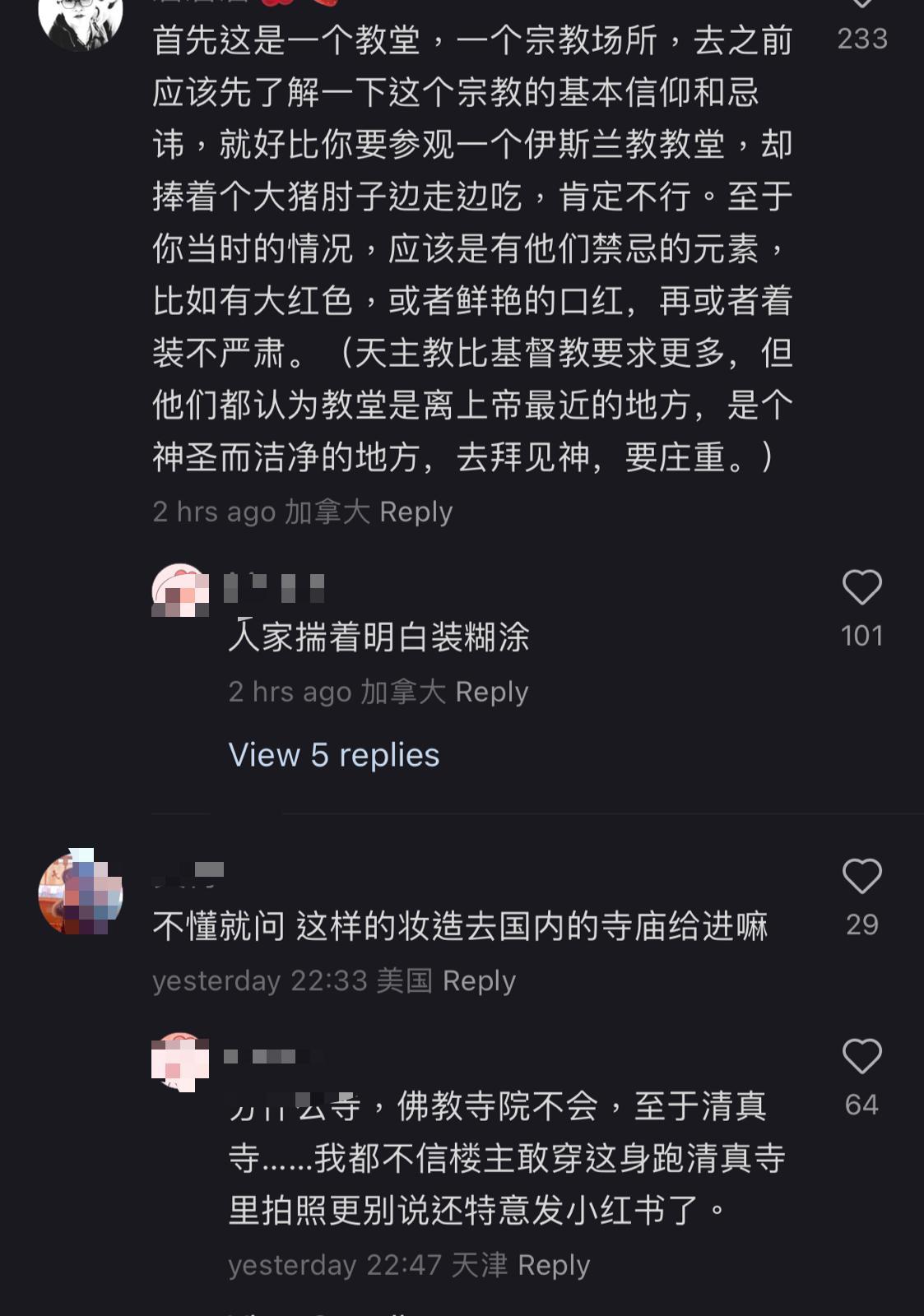This screenshot has height=1316, width=924.
Task: Toggle like on the "人家揣着明白装糊涂" comment
Action: point(863,588)
